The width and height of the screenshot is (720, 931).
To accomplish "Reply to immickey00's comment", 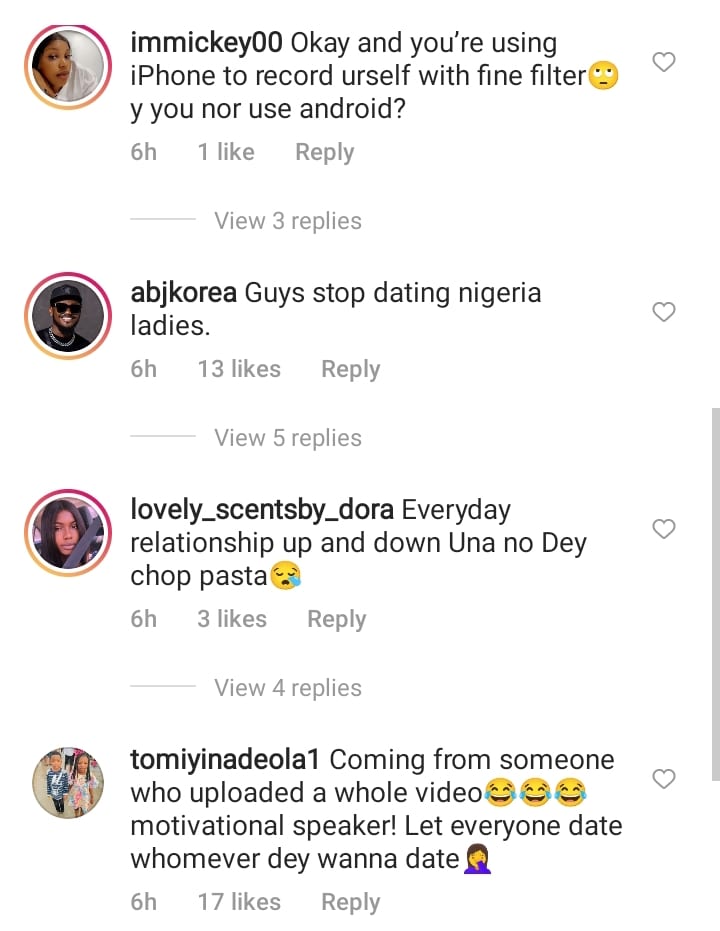I will [x=324, y=152].
